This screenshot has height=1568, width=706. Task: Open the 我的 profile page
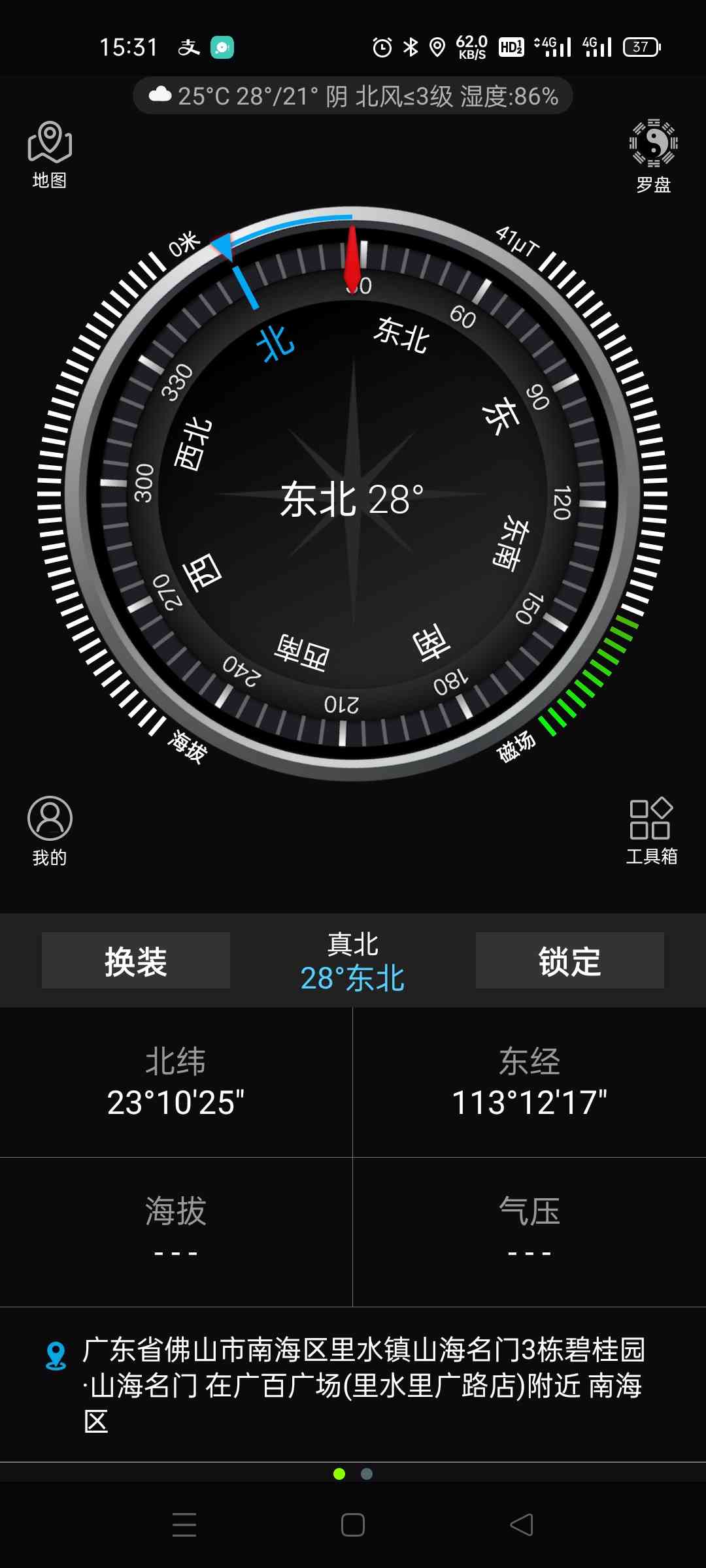click(50, 830)
